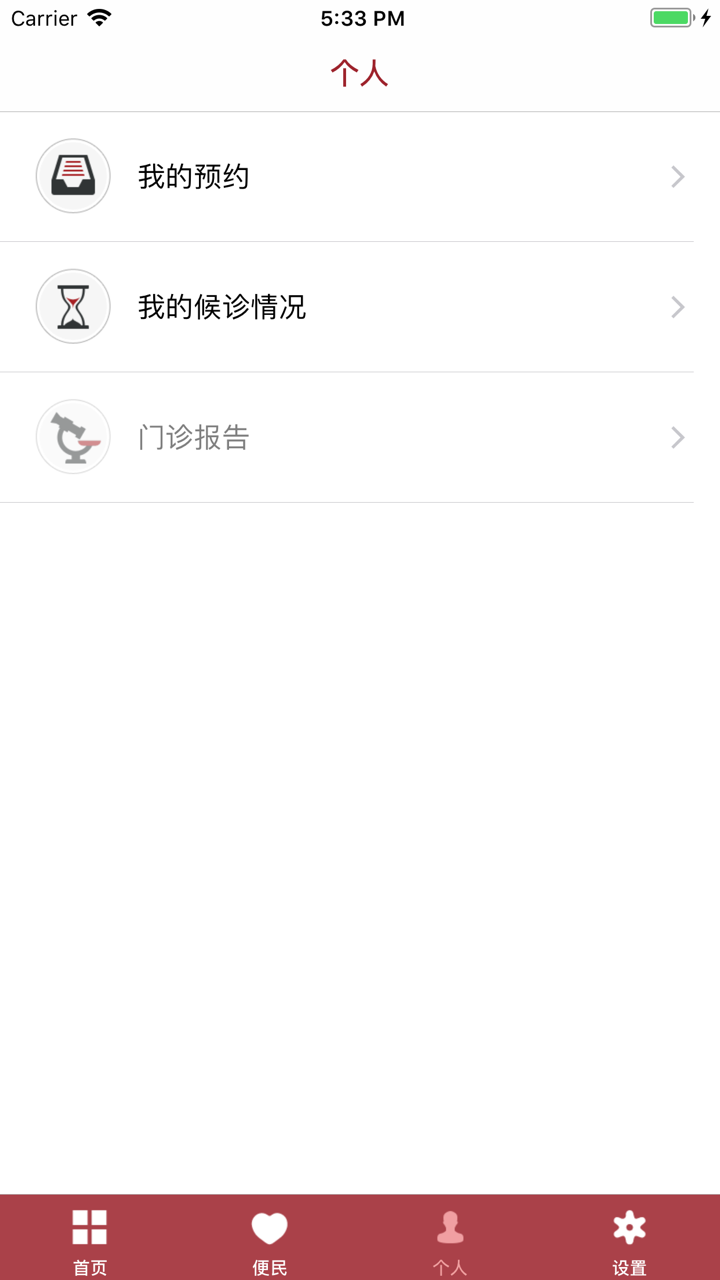Tap the 5:33 PM clock display
Image resolution: width=720 pixels, height=1280 pixels.
point(360,17)
